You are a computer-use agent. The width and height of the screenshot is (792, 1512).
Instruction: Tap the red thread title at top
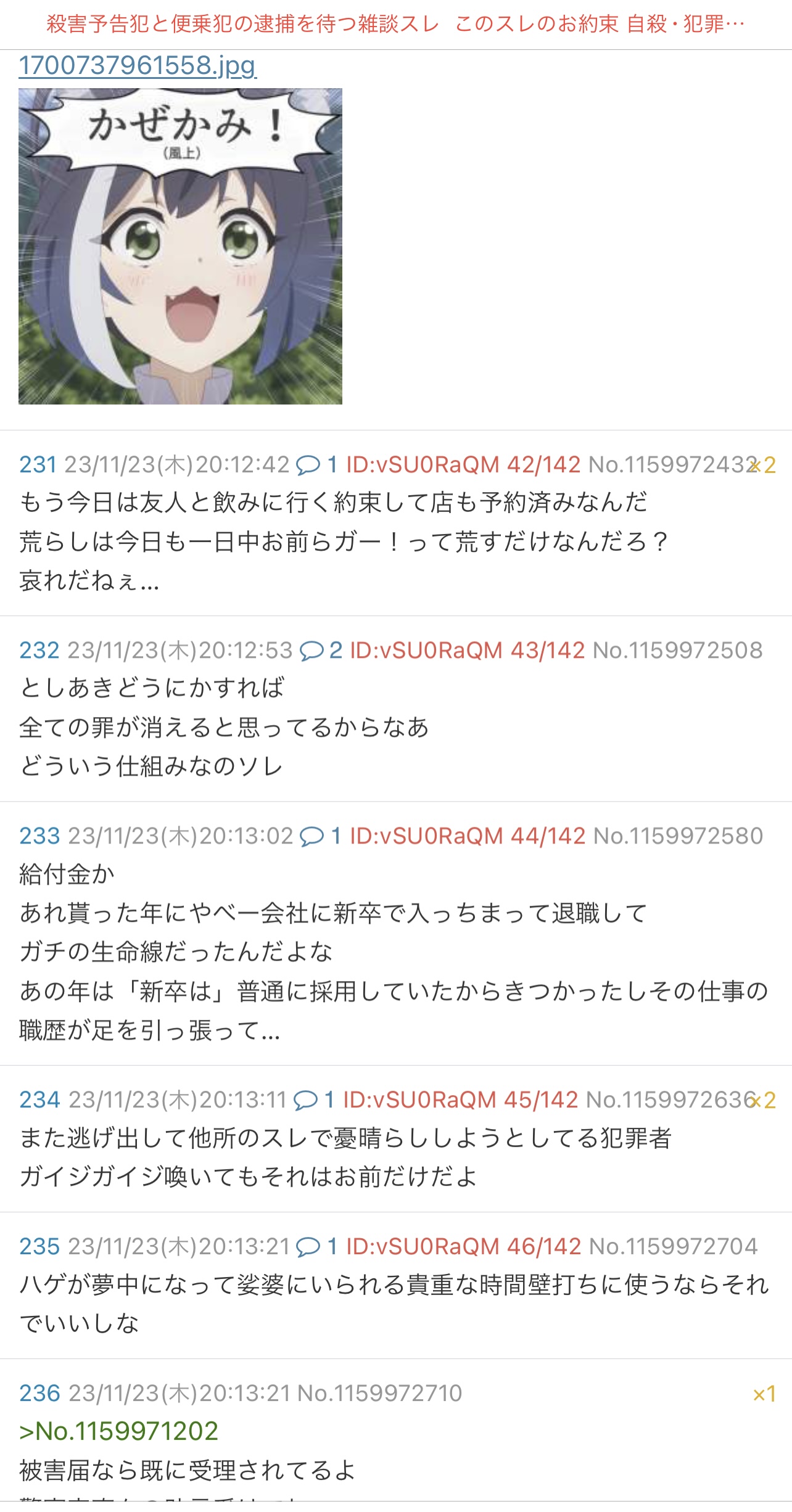pos(395,25)
